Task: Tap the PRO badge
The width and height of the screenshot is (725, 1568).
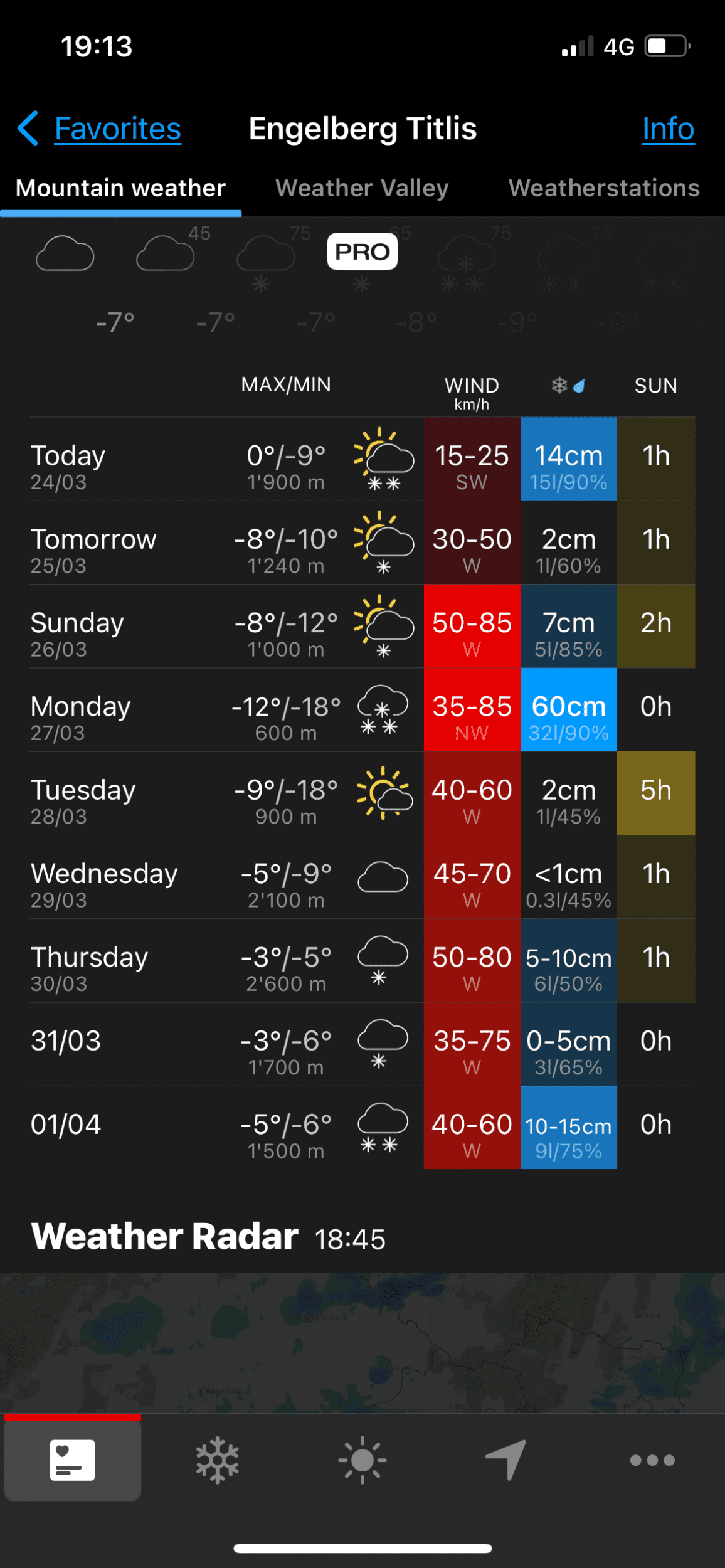Action: 362,252
